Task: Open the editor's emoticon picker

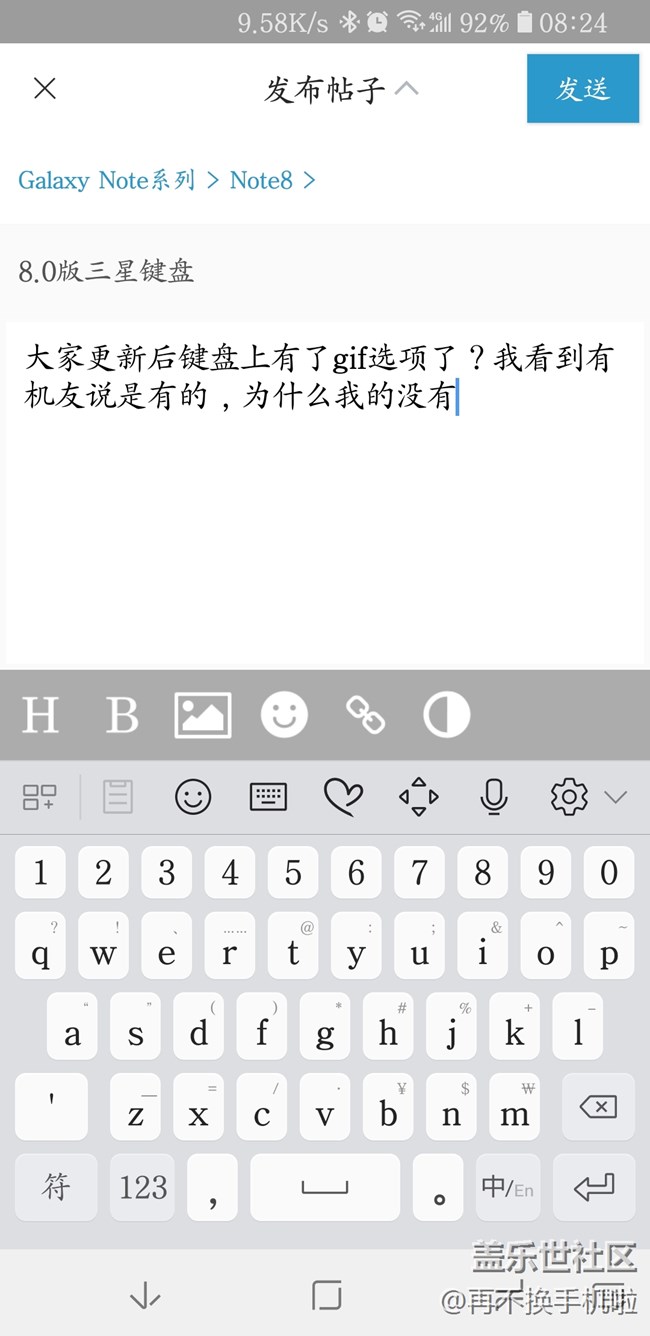Action: [x=284, y=716]
